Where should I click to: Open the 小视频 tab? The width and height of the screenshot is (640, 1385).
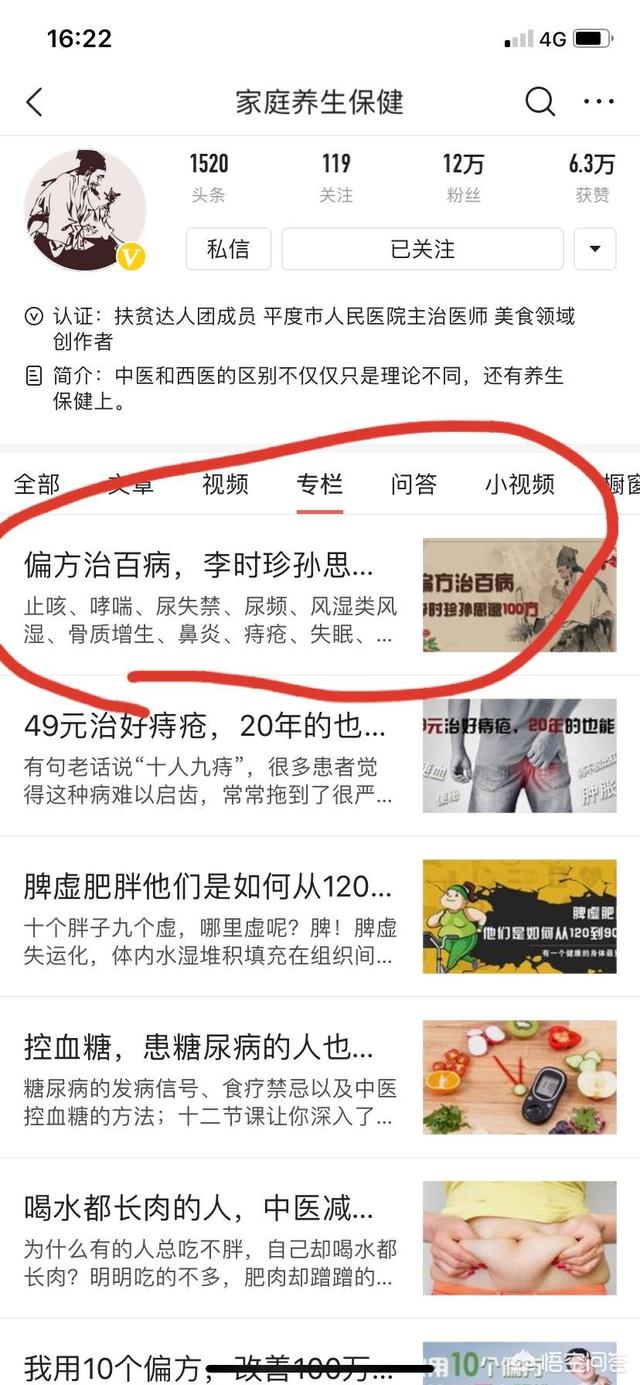(520, 485)
